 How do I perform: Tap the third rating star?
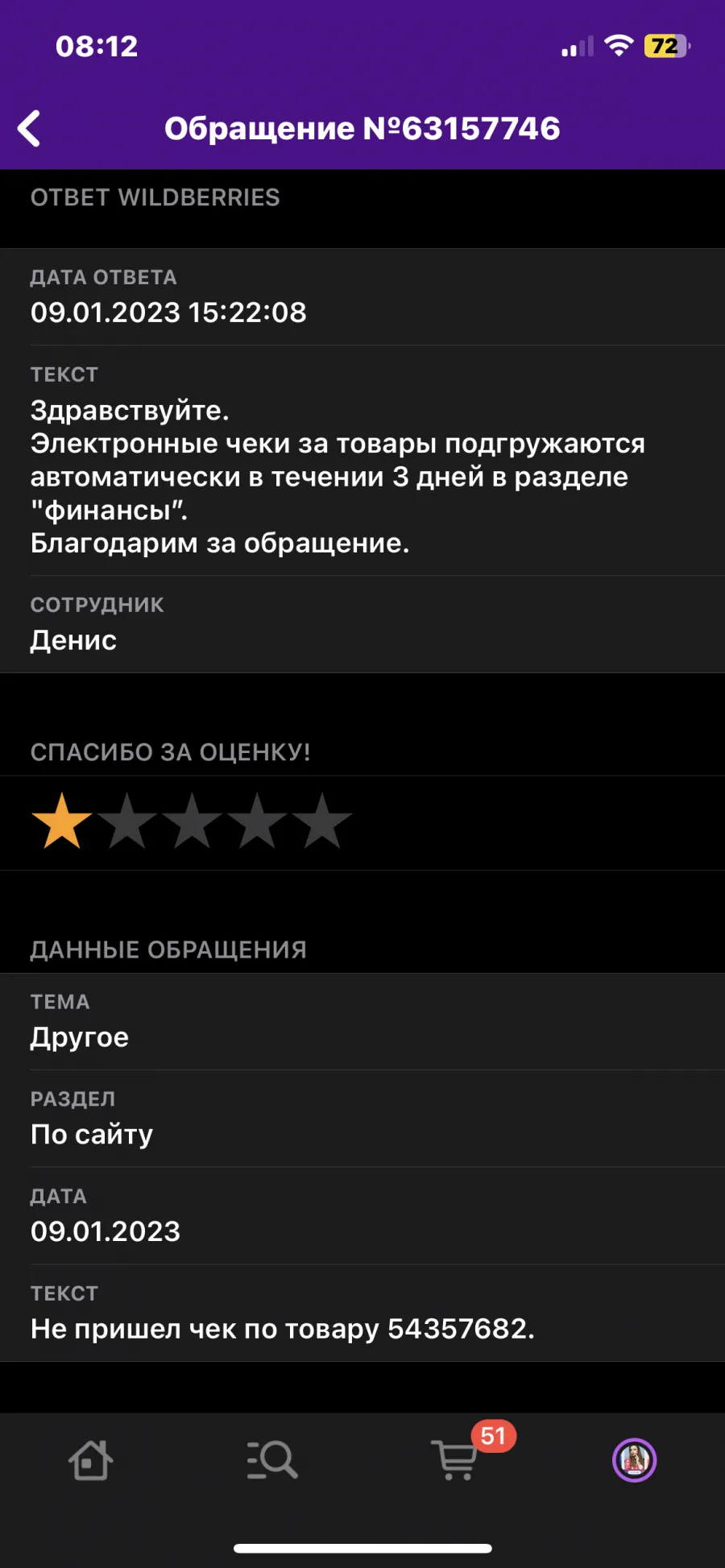pyautogui.click(x=192, y=821)
